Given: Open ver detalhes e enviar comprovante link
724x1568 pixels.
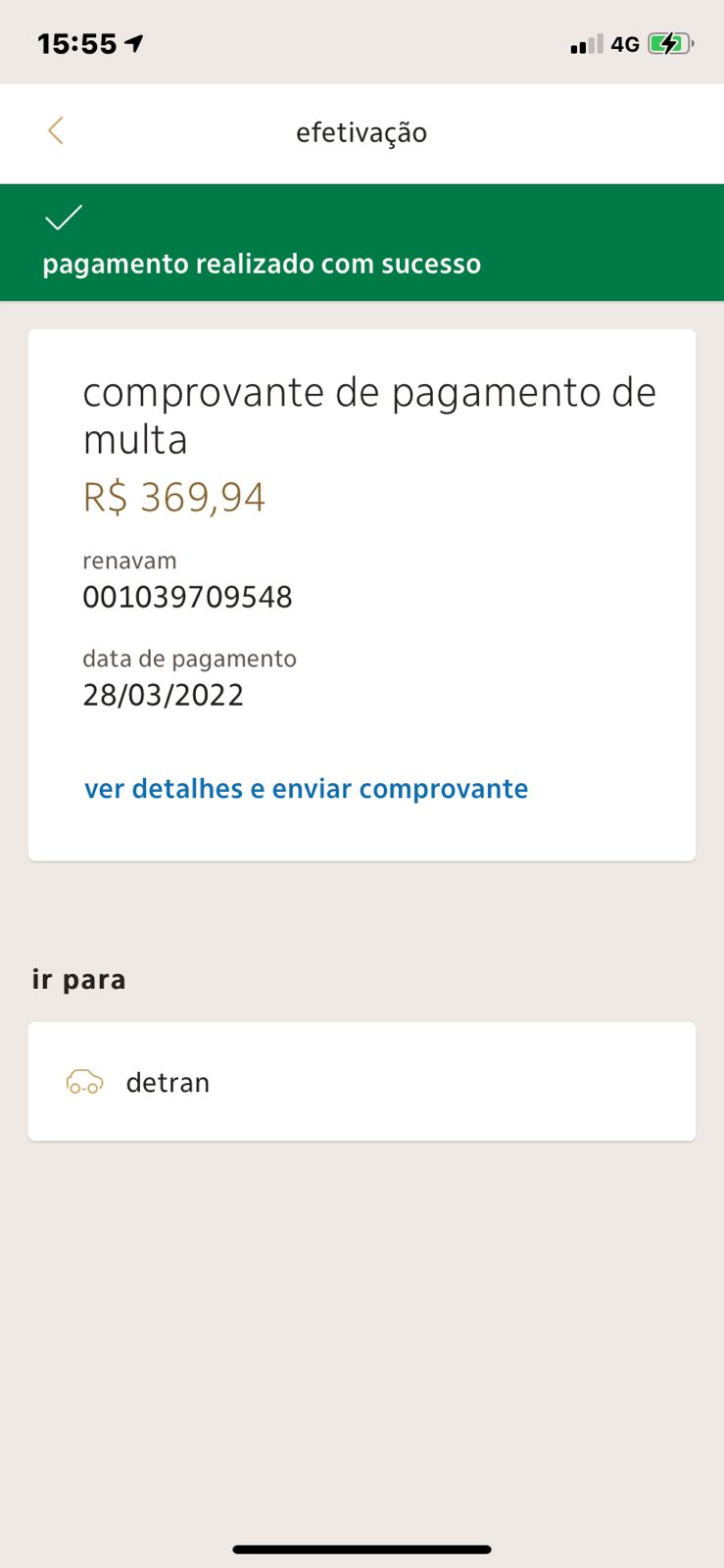Looking at the screenshot, I should point(306,789).
